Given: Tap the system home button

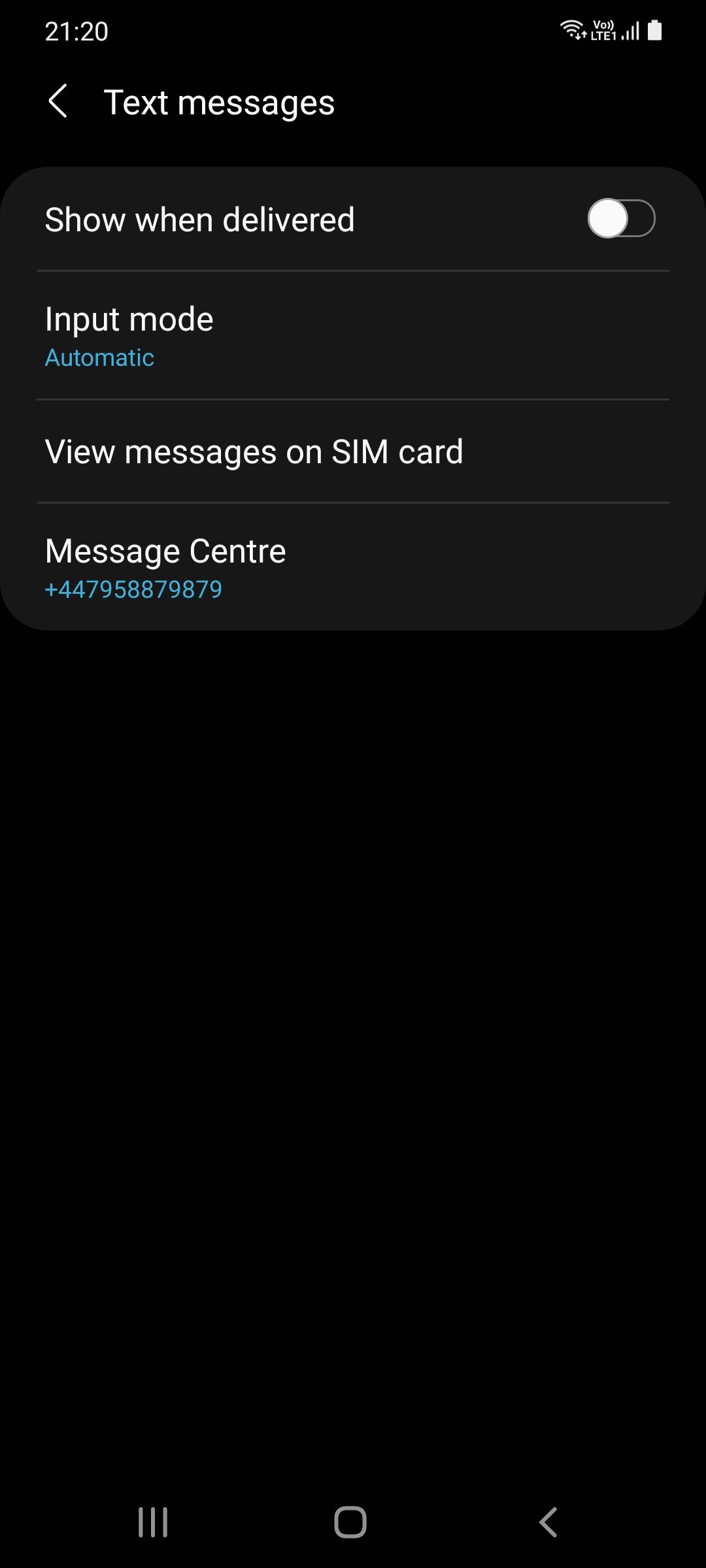Looking at the screenshot, I should pos(350,1522).
